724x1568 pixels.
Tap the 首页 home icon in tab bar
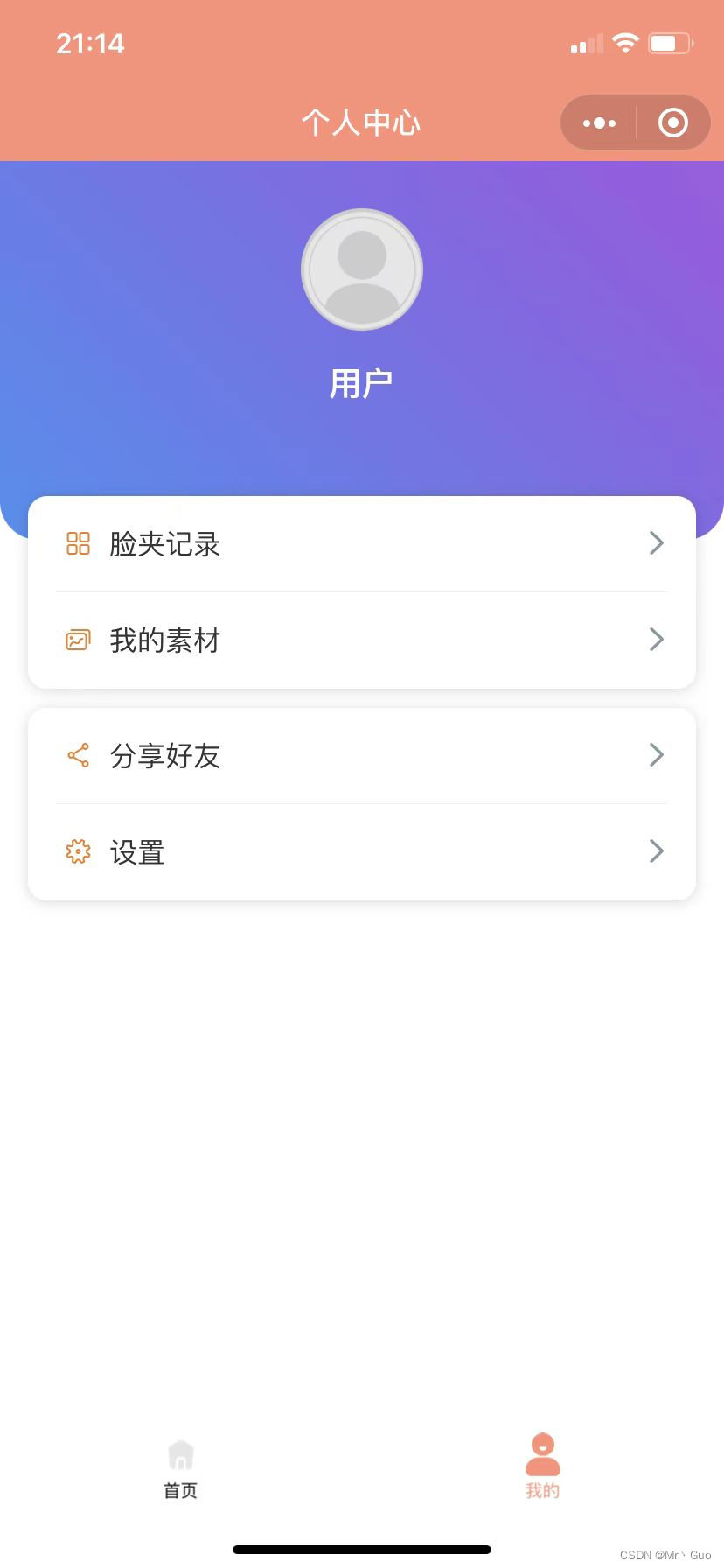[x=180, y=1450]
